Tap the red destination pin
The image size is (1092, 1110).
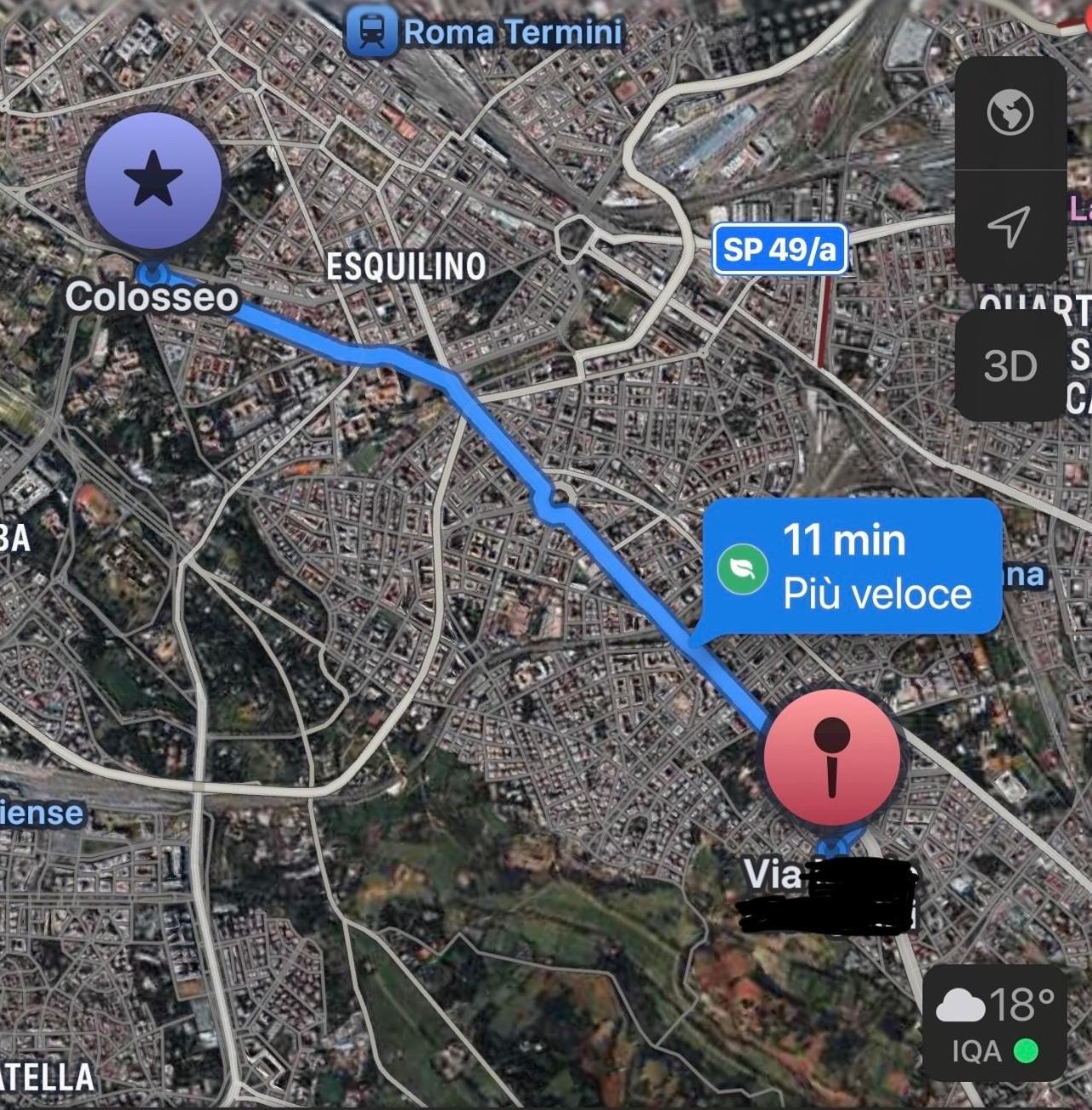[832, 758]
